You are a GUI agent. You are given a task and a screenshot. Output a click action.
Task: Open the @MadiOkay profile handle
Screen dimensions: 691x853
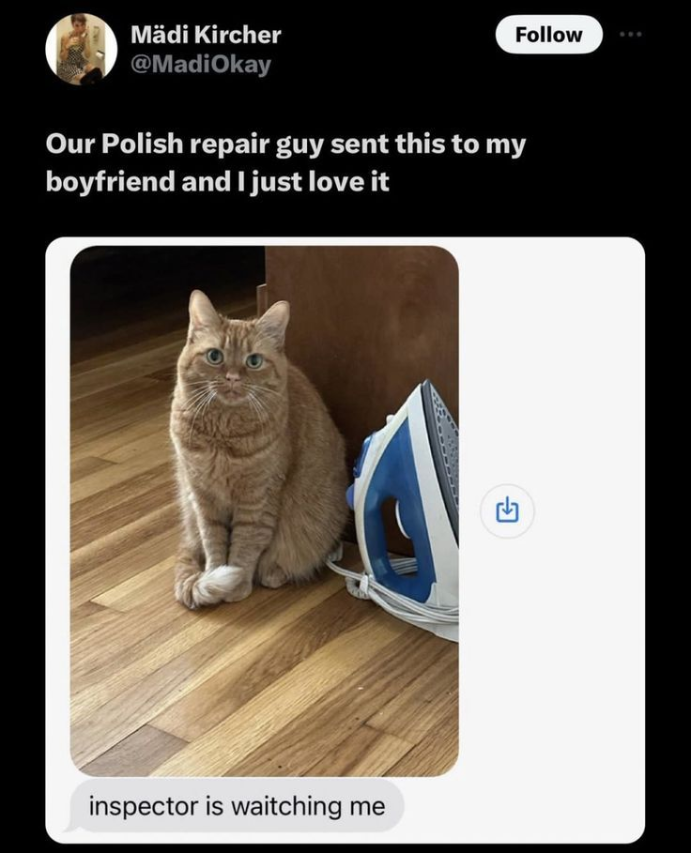click(200, 65)
